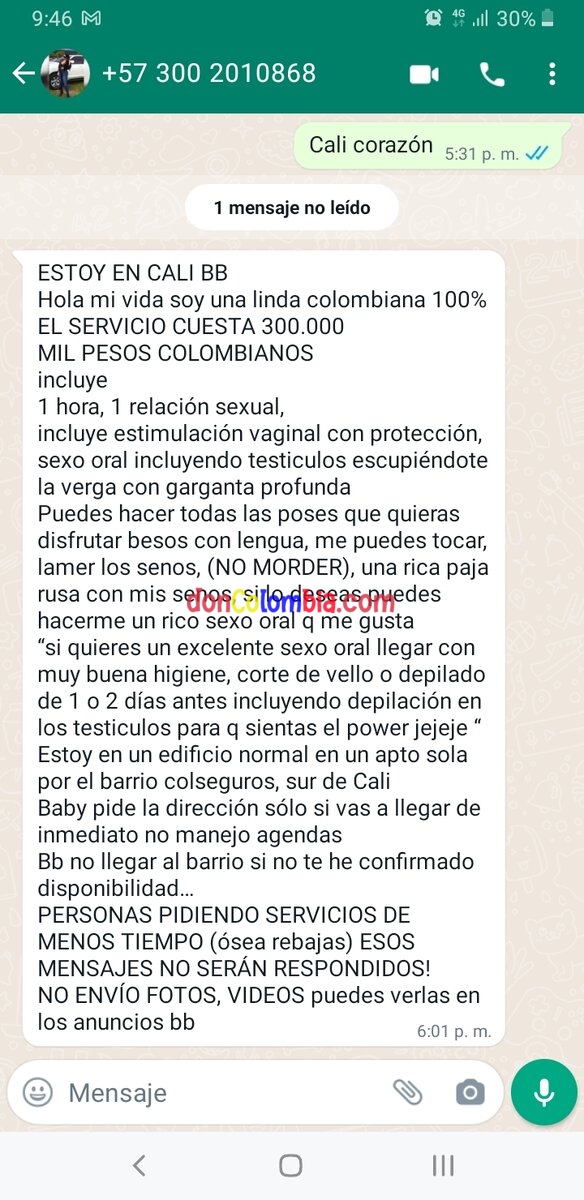
Task: Tap the system home button
Action: [x=291, y=1165]
